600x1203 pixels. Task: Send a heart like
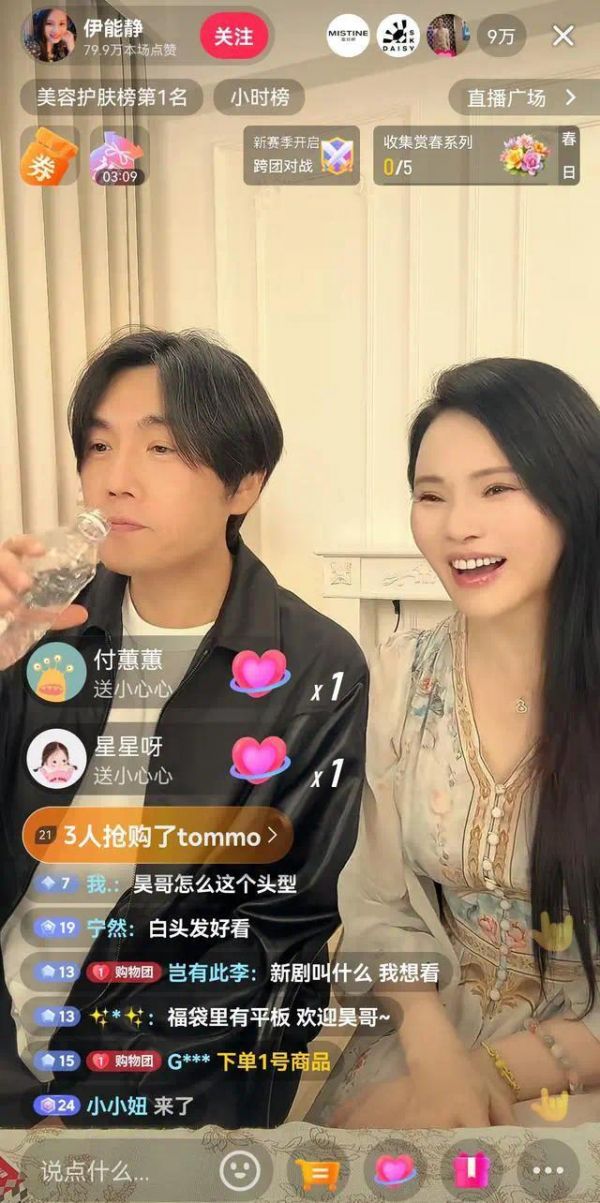pyautogui.click(x=394, y=1170)
